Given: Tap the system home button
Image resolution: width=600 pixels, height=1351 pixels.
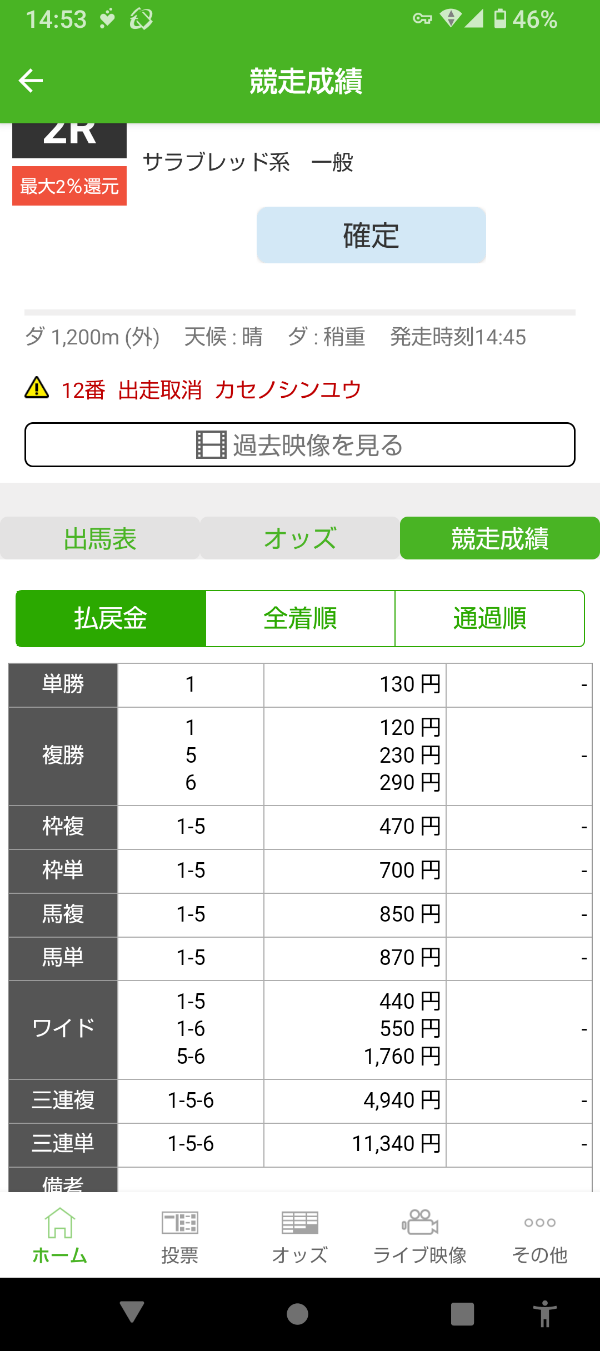Looking at the screenshot, I should [297, 1314].
